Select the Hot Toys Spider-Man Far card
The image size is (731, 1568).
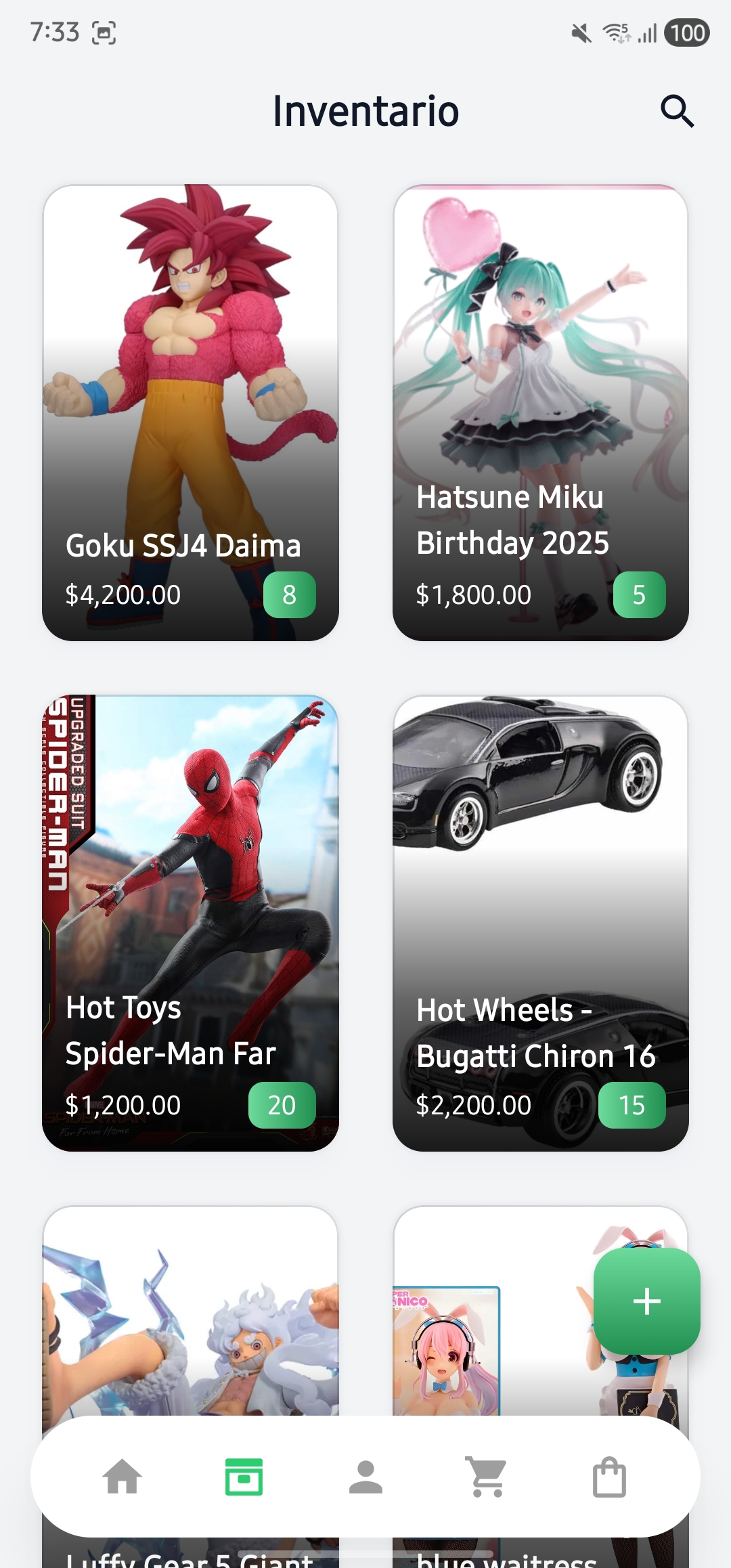(190, 923)
